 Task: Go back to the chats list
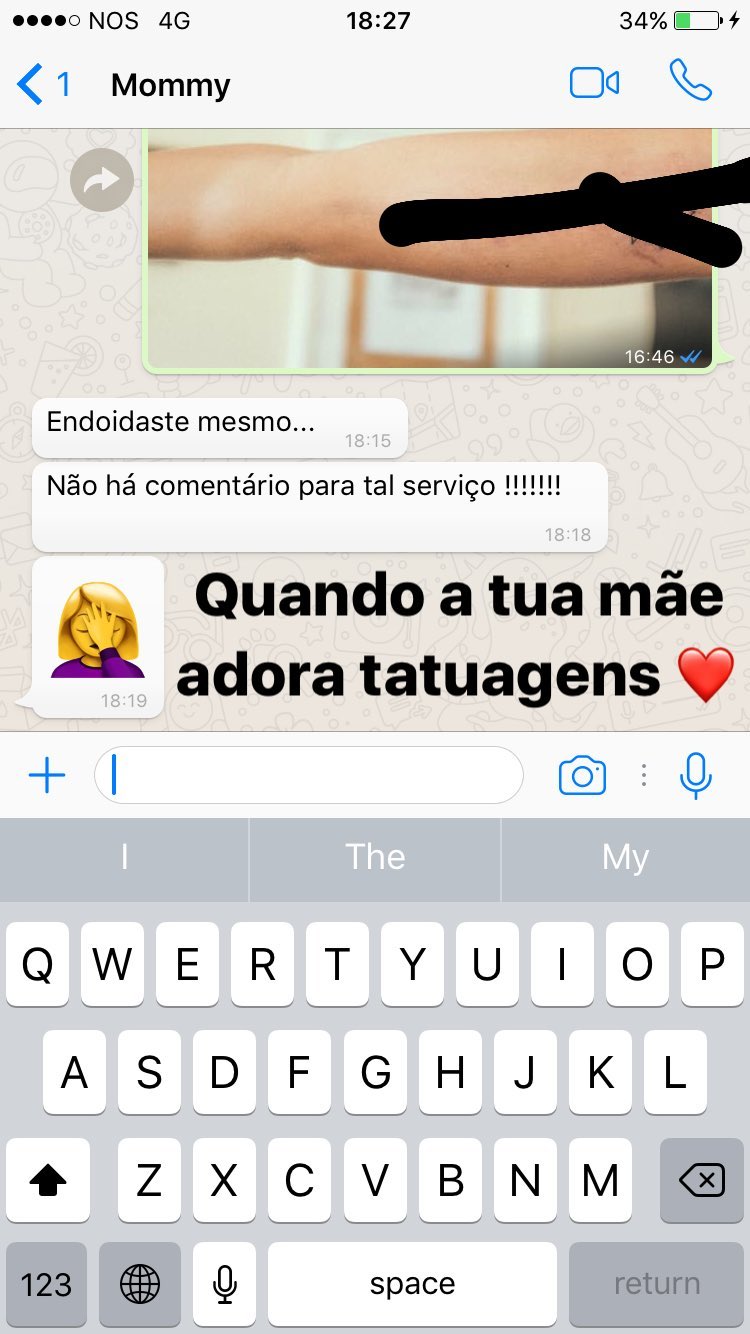42,84
